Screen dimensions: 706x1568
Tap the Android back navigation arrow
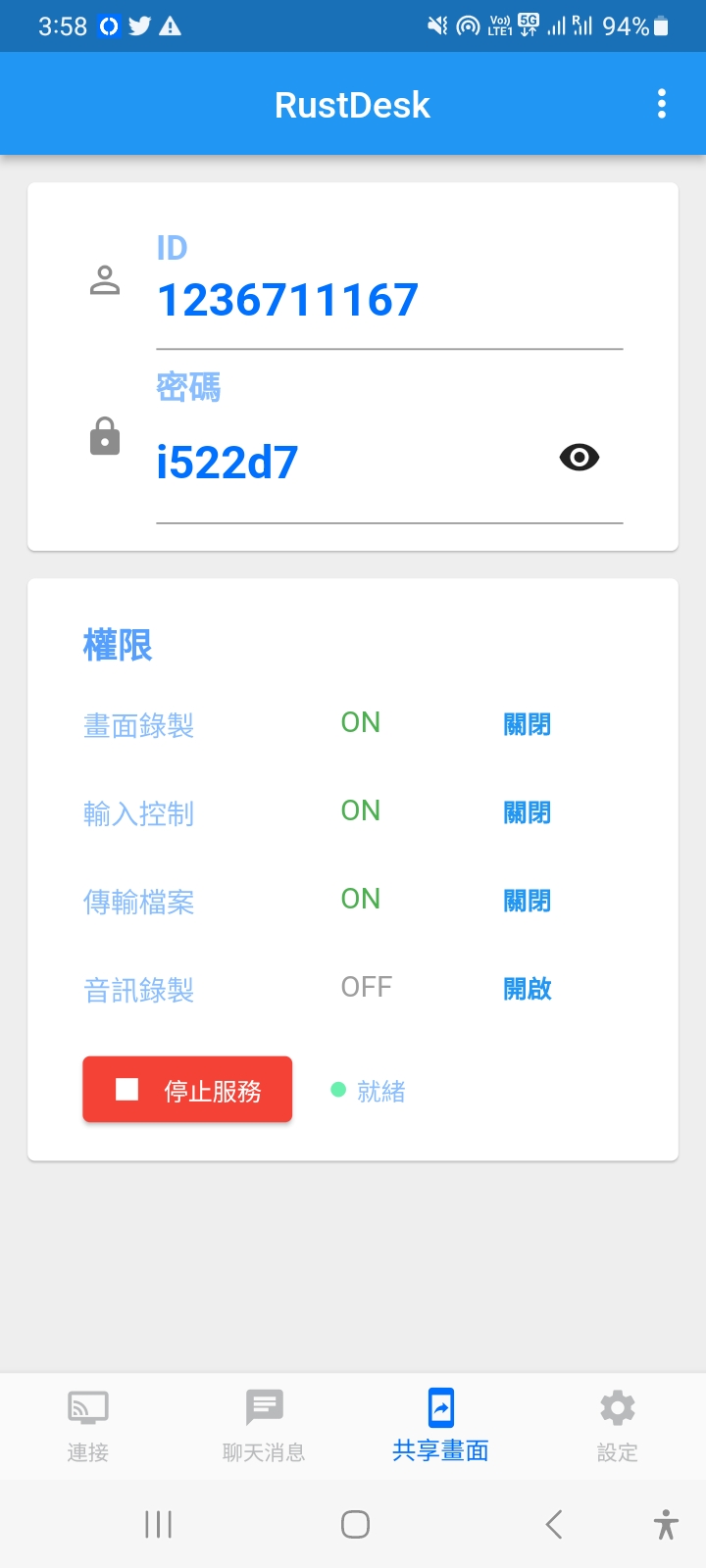click(552, 1524)
